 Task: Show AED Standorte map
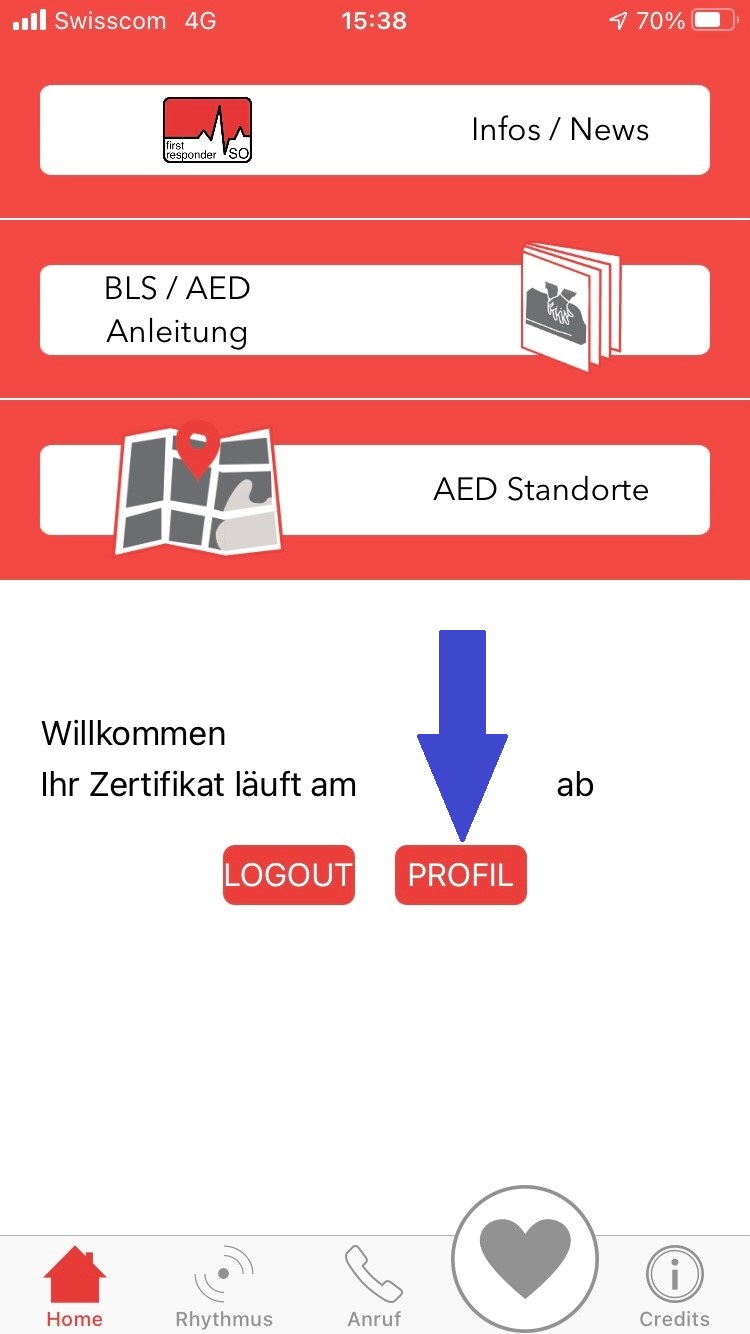[x=375, y=490]
